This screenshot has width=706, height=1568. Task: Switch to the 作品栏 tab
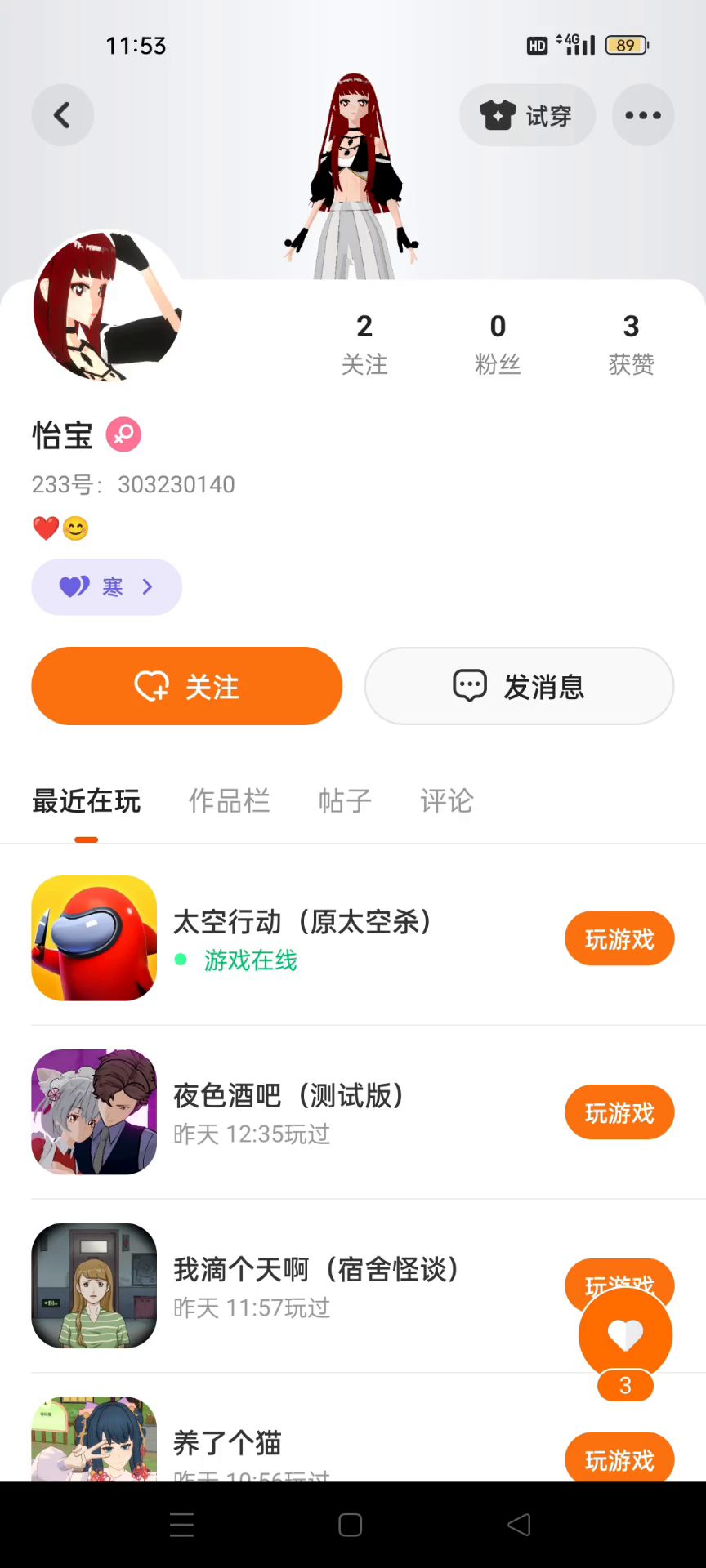(x=229, y=801)
